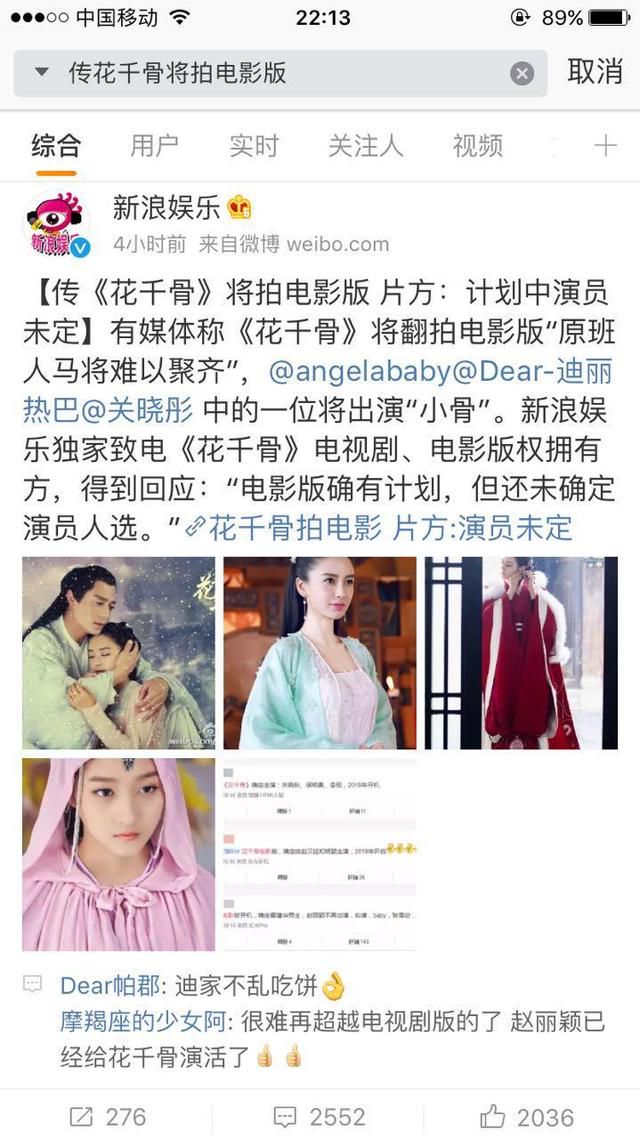Go to the 视频 tab

(477, 146)
